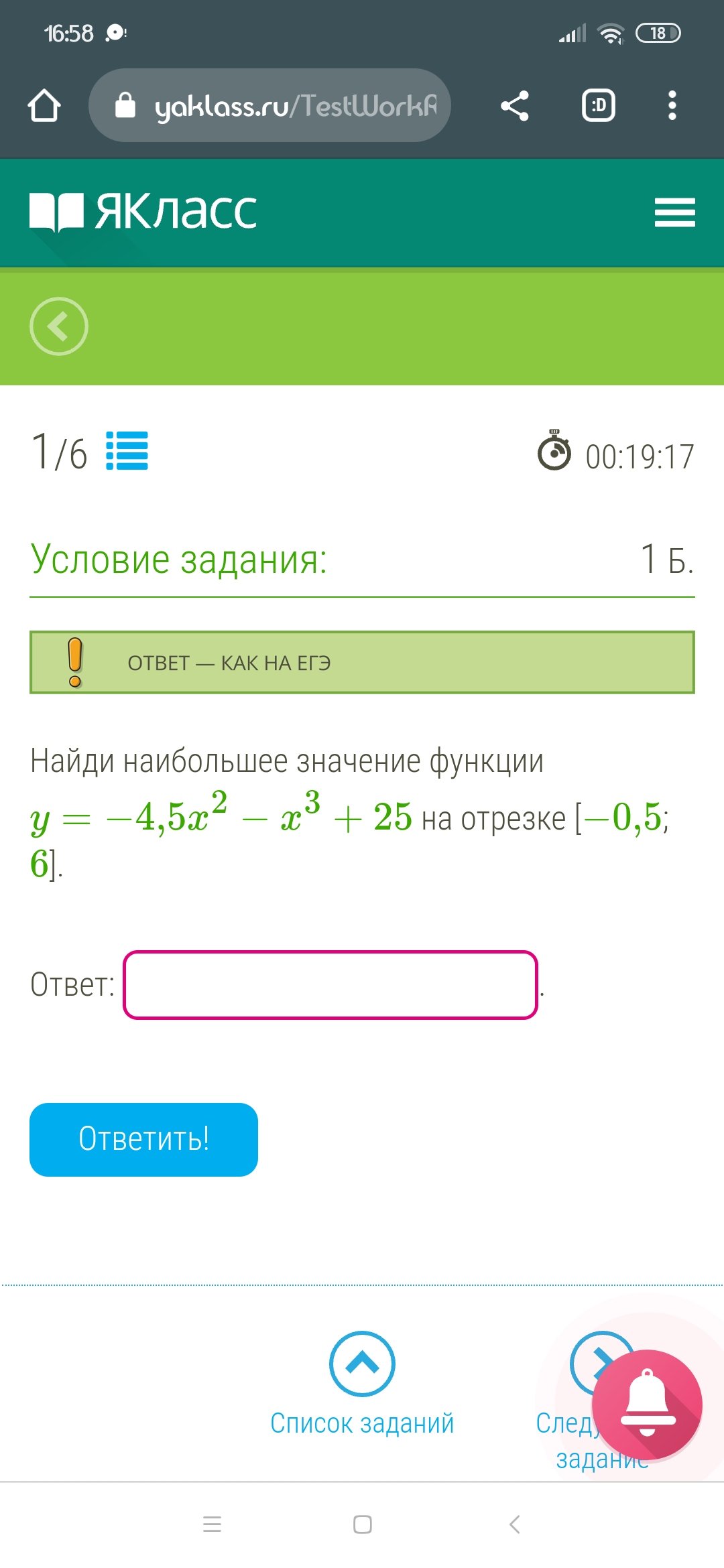Image resolution: width=724 pixels, height=1568 pixels.
Task: Focus the Ответ answer field
Action: point(330,985)
